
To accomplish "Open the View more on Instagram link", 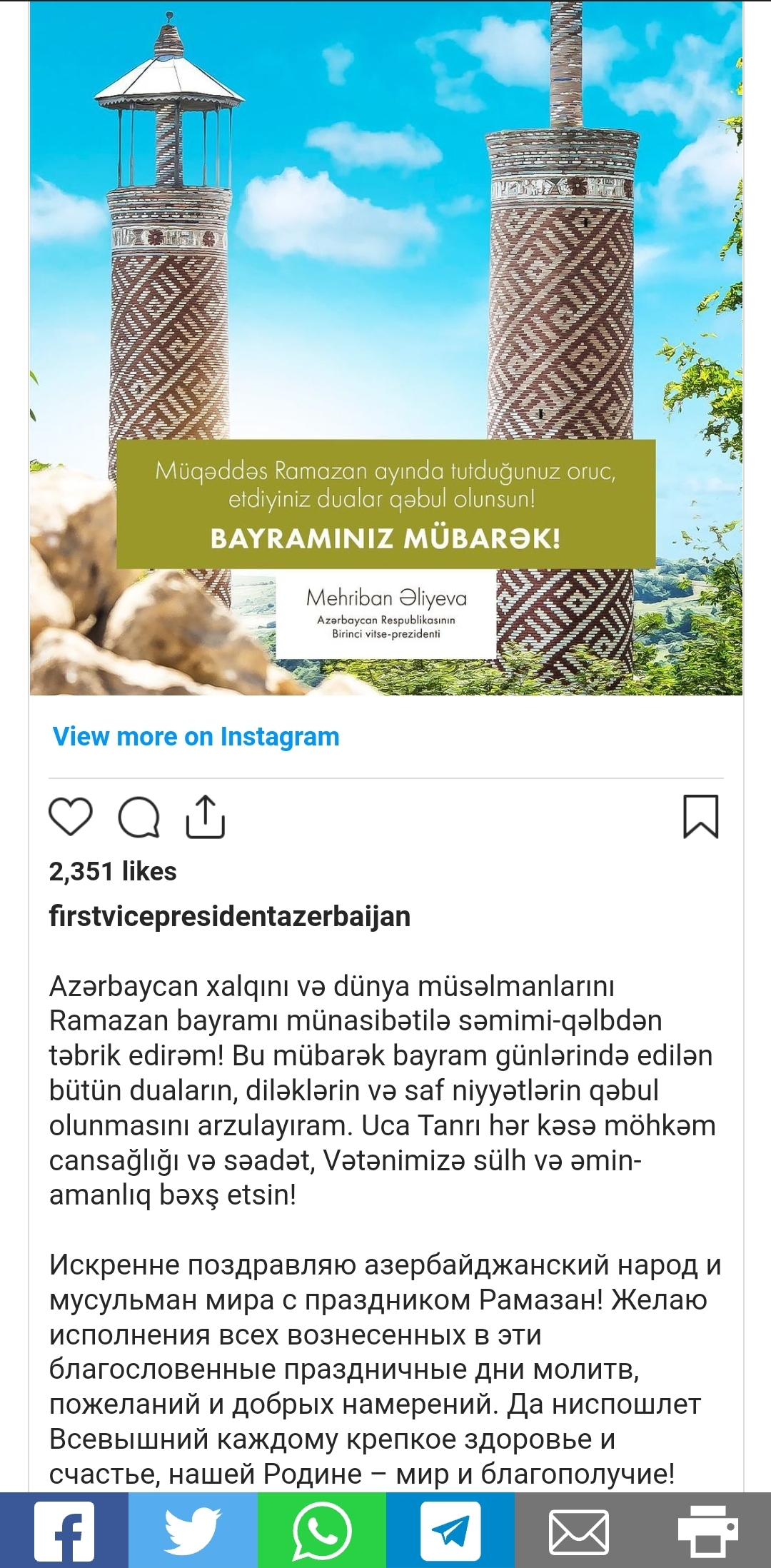I will [x=196, y=737].
